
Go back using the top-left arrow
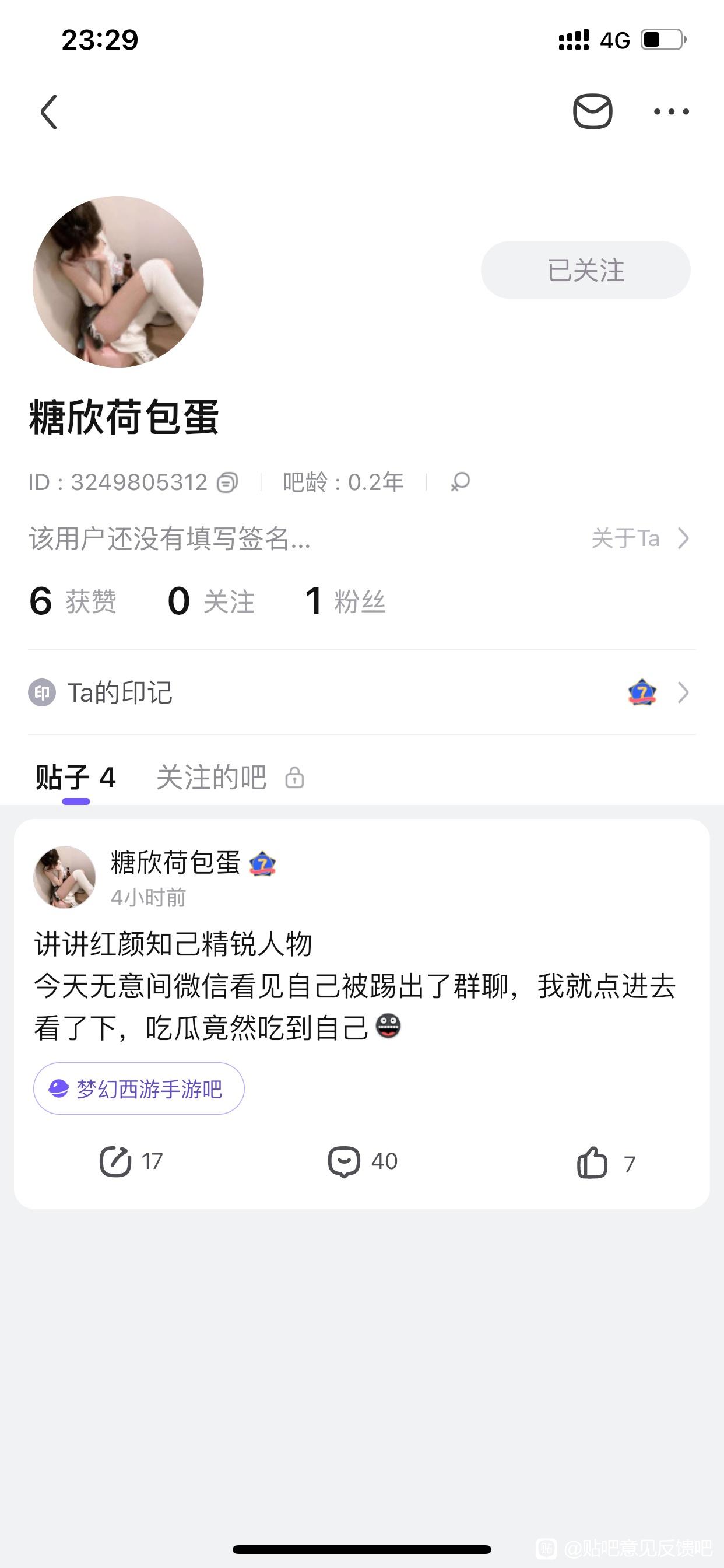pos(50,112)
